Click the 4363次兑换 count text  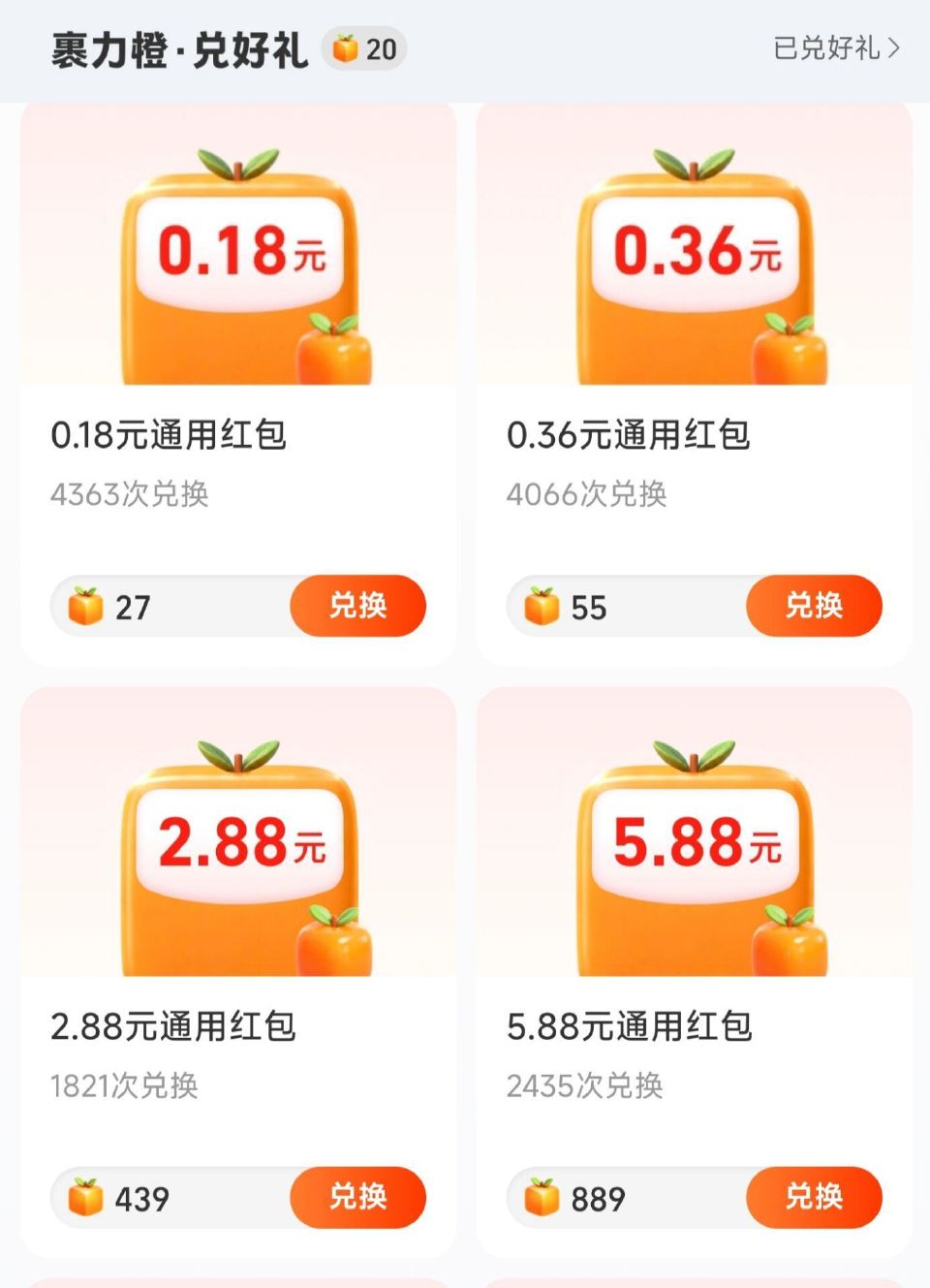tap(127, 495)
